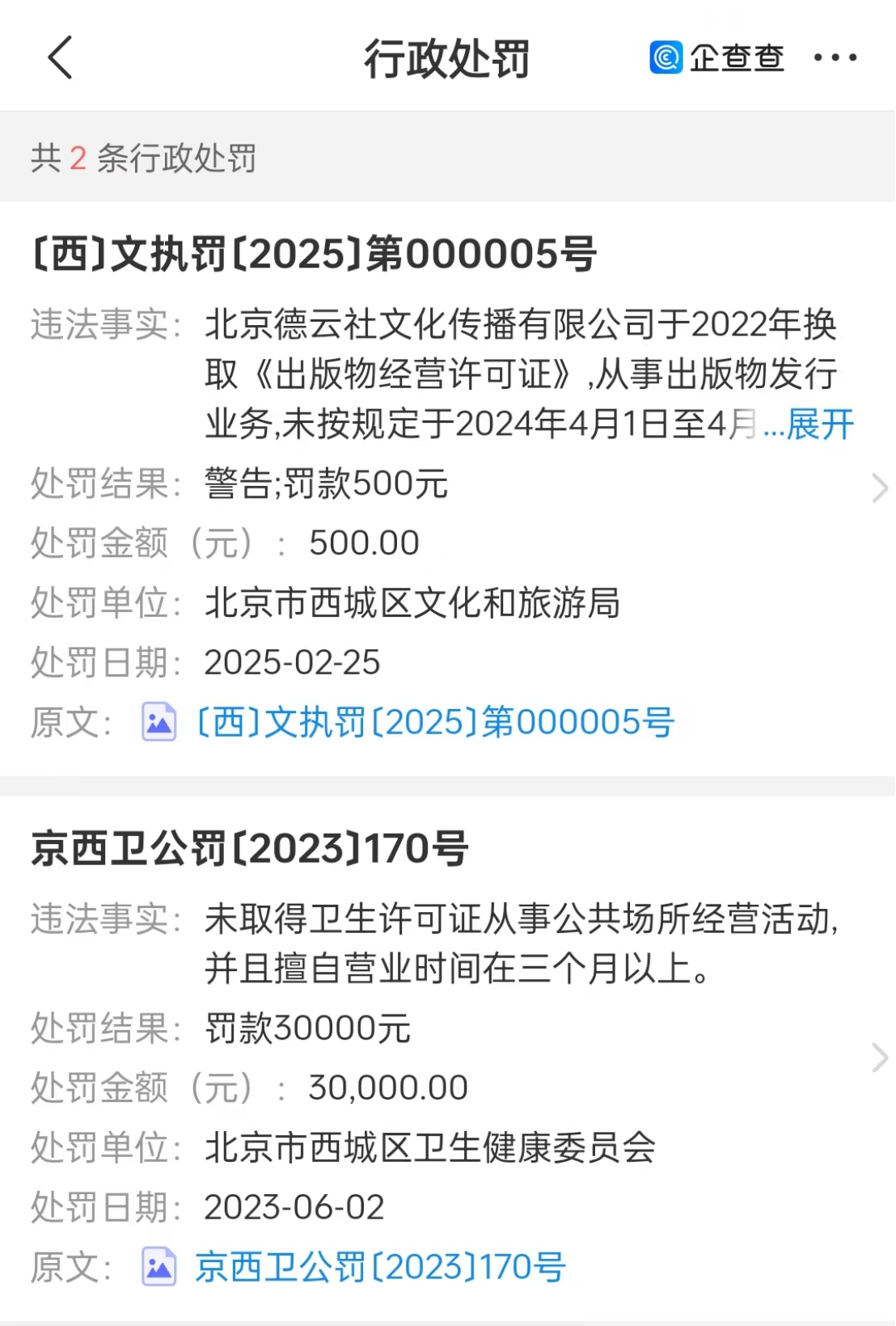This screenshot has width=896, height=1326.
Task: Click the image icon beside second 原文 label
Action: click(159, 1268)
